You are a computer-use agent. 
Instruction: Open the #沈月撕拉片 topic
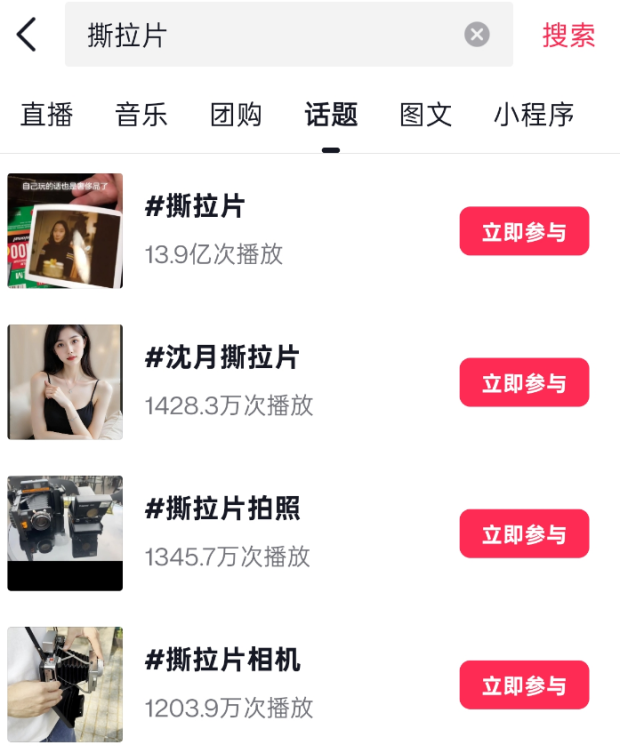click(x=222, y=358)
